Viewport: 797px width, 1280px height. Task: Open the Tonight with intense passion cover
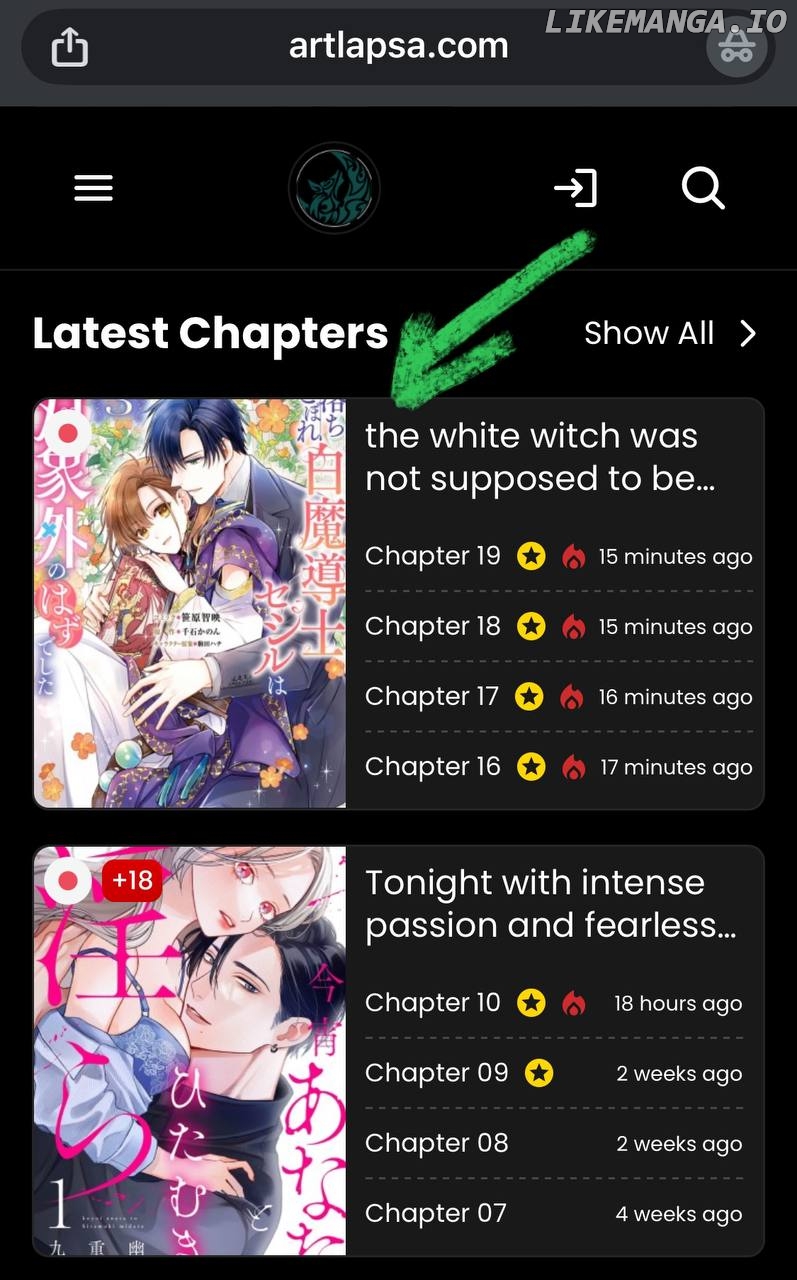(190, 1050)
